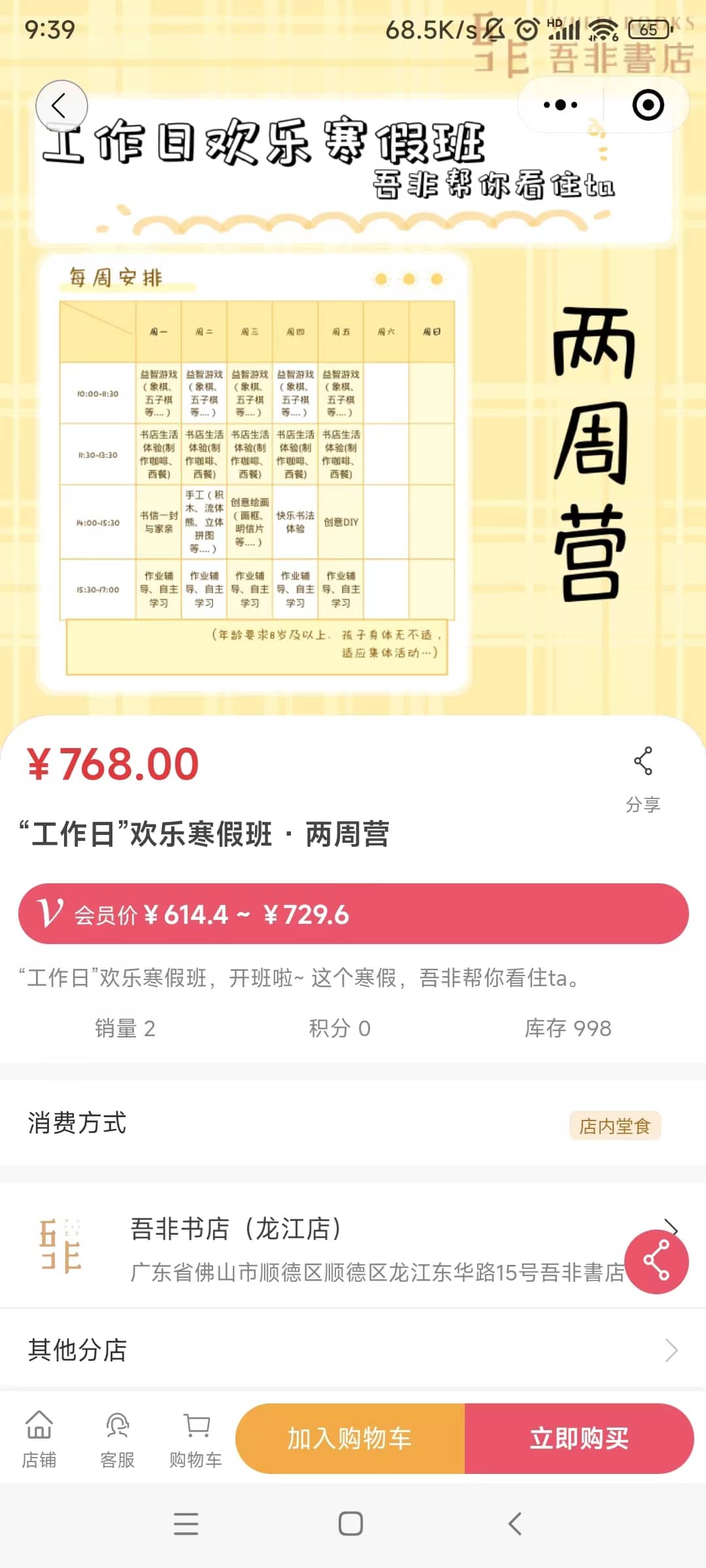Close the mini program with the circle icon
The width and height of the screenshot is (706, 1568).
click(648, 105)
